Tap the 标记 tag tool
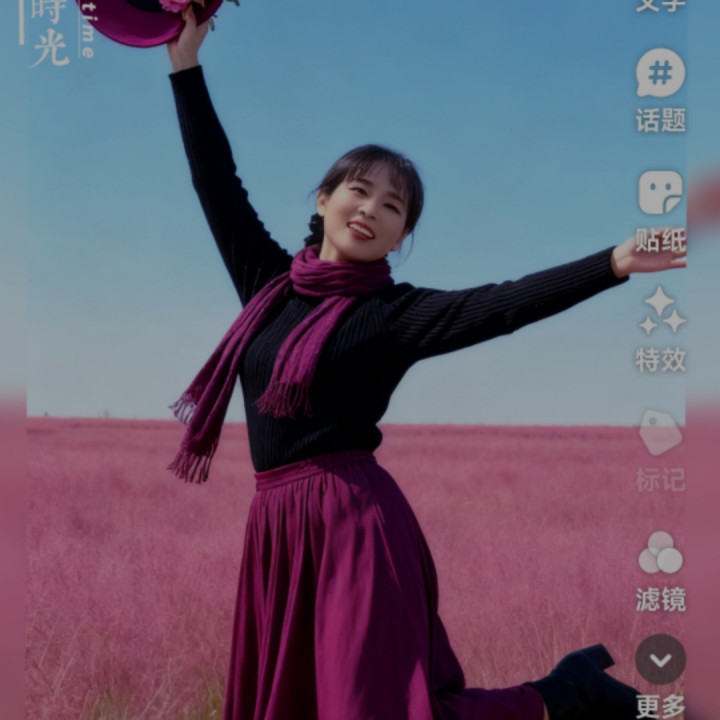 tap(660, 434)
